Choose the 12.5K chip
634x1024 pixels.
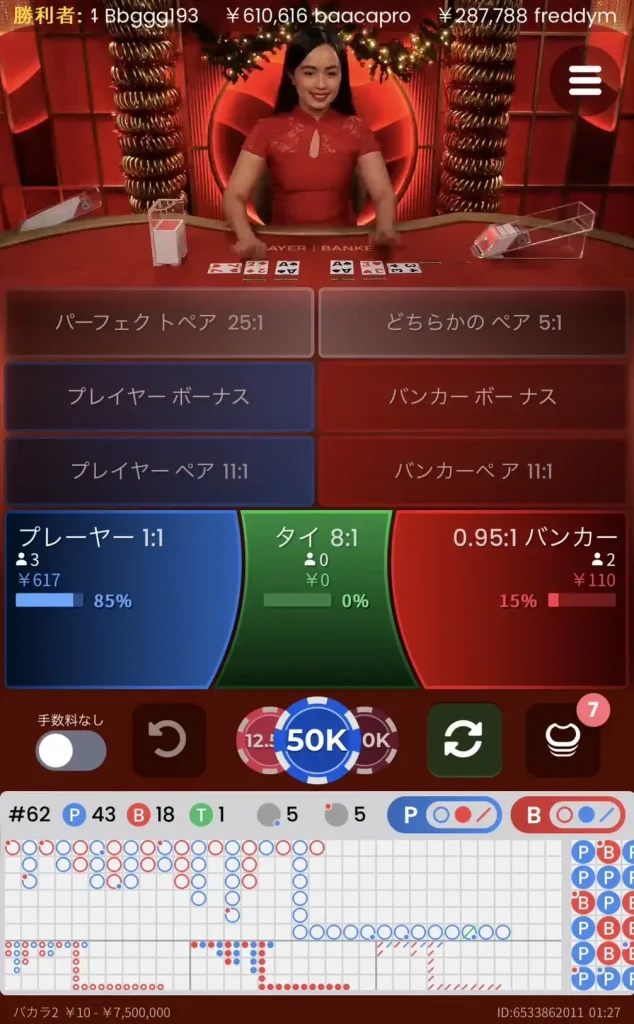click(254, 741)
